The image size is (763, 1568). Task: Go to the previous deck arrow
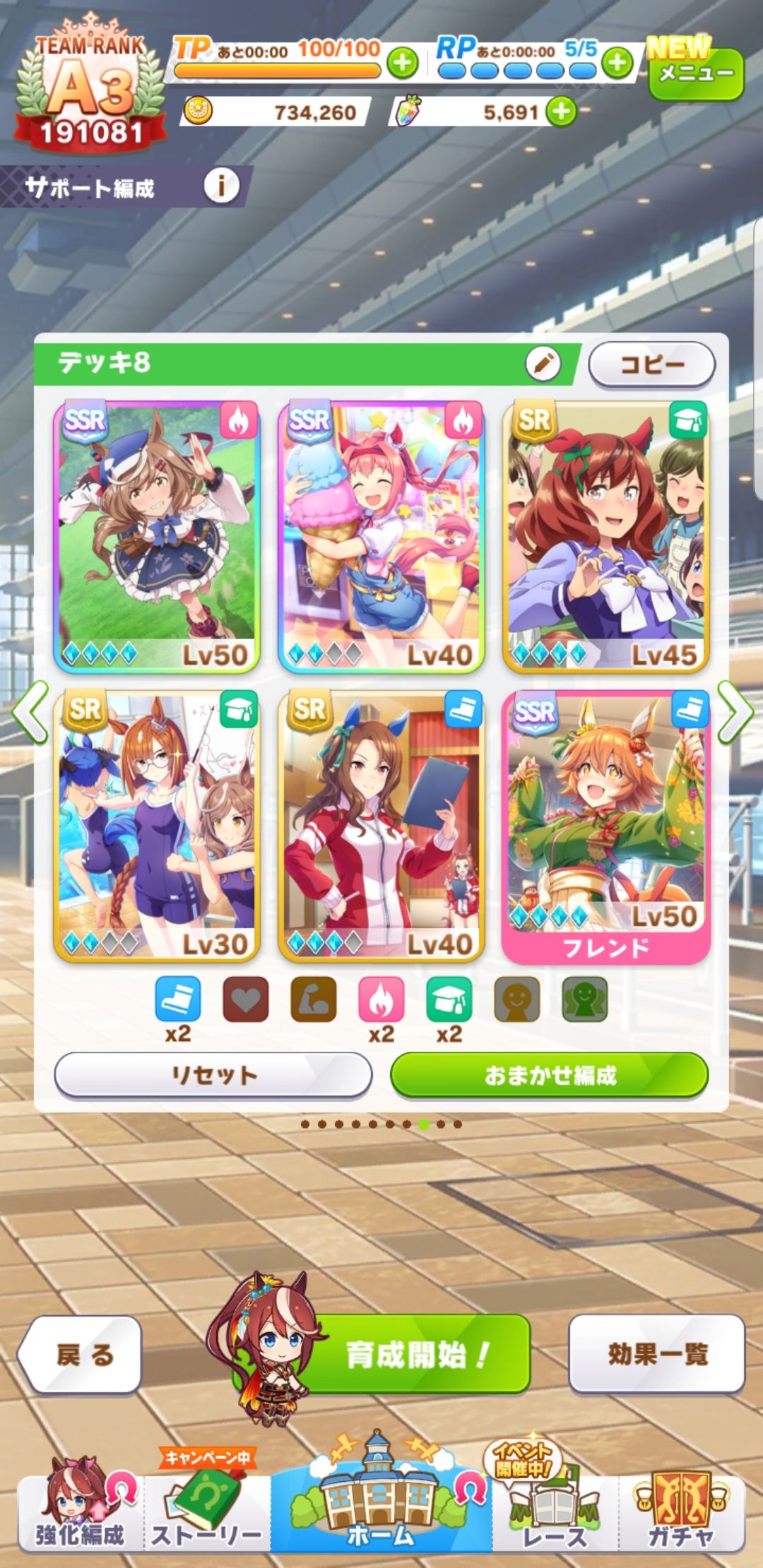30,712
